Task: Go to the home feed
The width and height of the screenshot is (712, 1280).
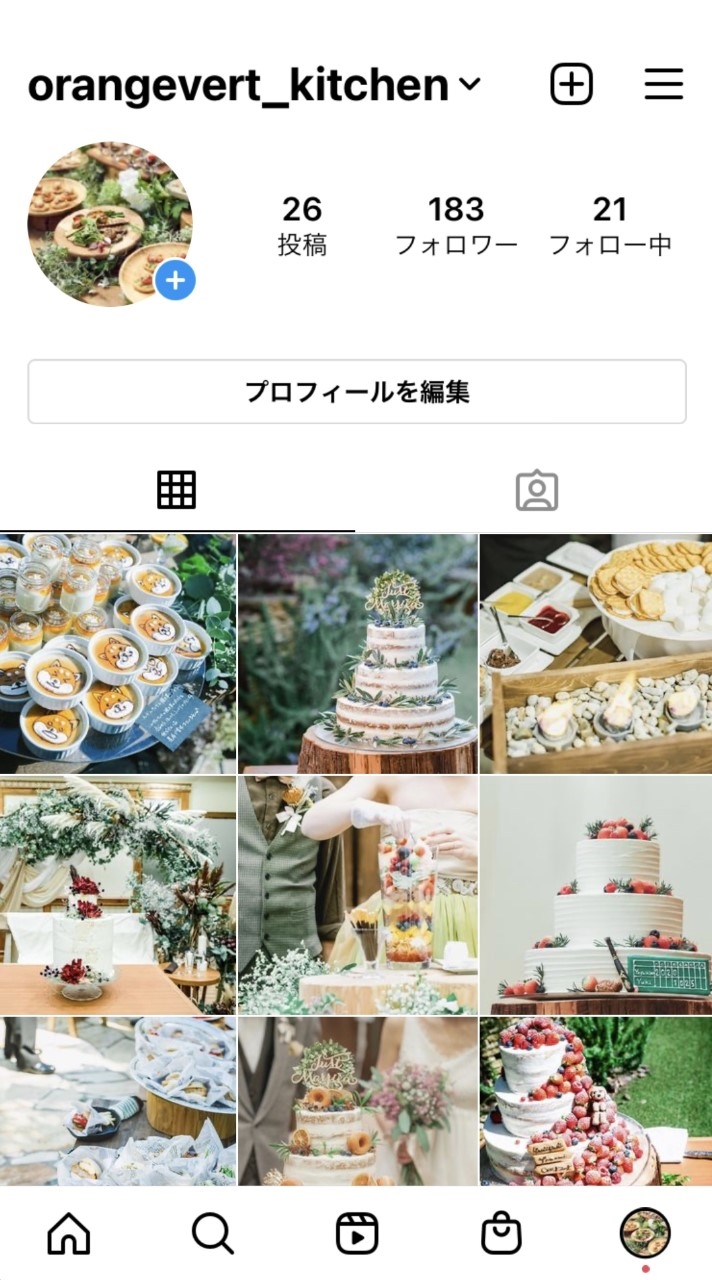Action: point(69,1234)
